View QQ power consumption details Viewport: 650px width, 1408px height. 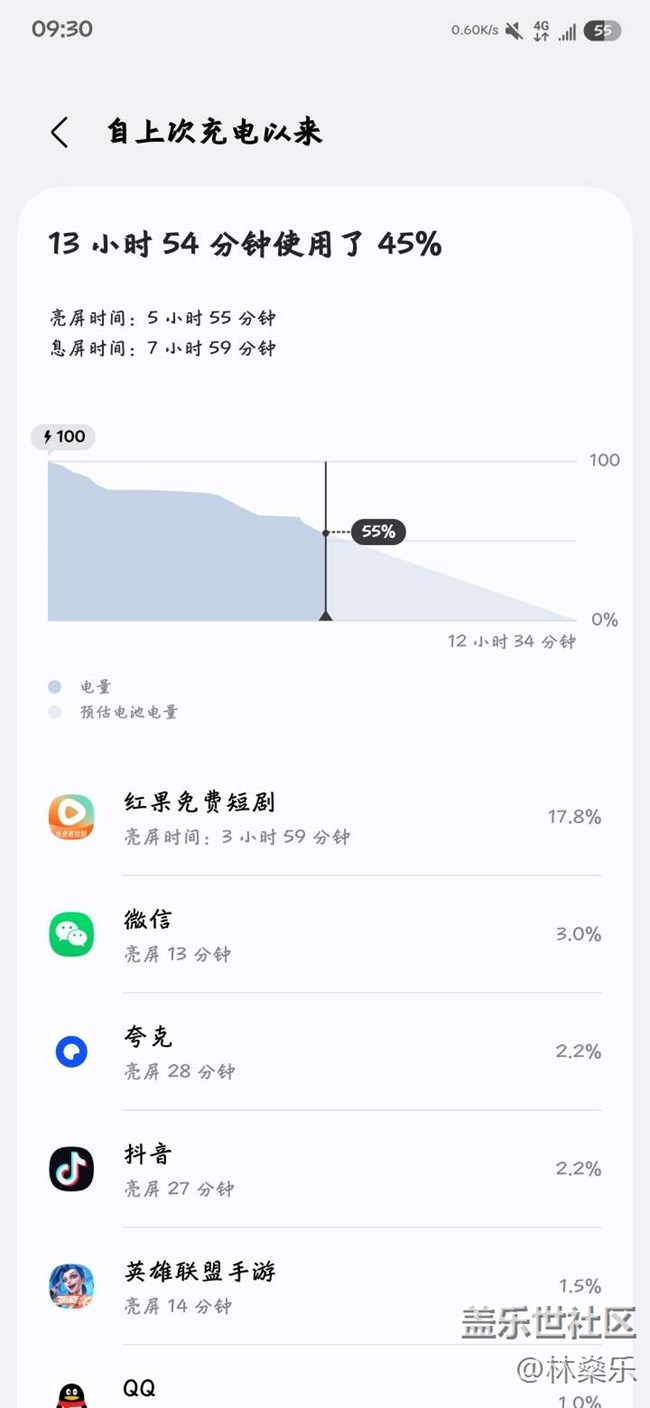click(325, 1390)
